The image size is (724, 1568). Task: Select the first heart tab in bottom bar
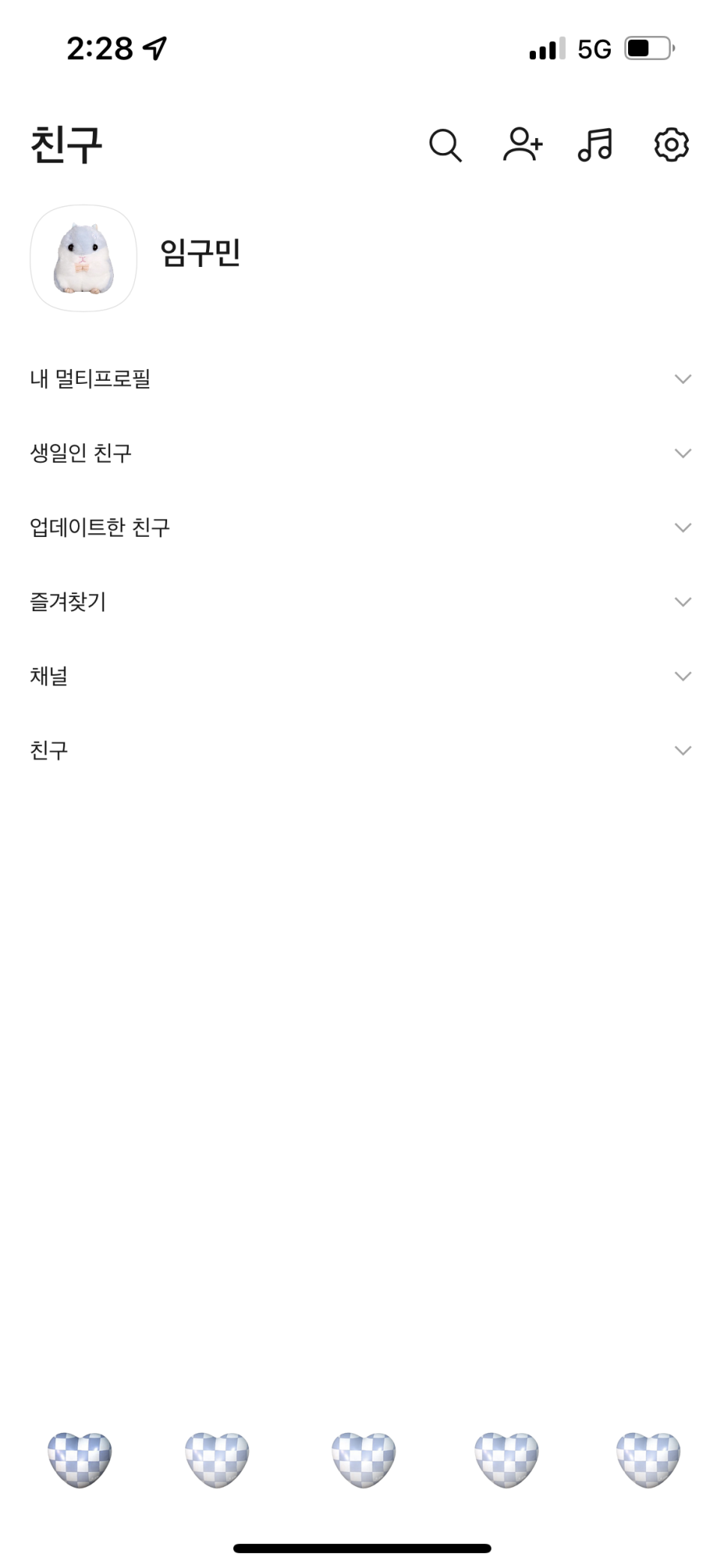click(x=79, y=1459)
